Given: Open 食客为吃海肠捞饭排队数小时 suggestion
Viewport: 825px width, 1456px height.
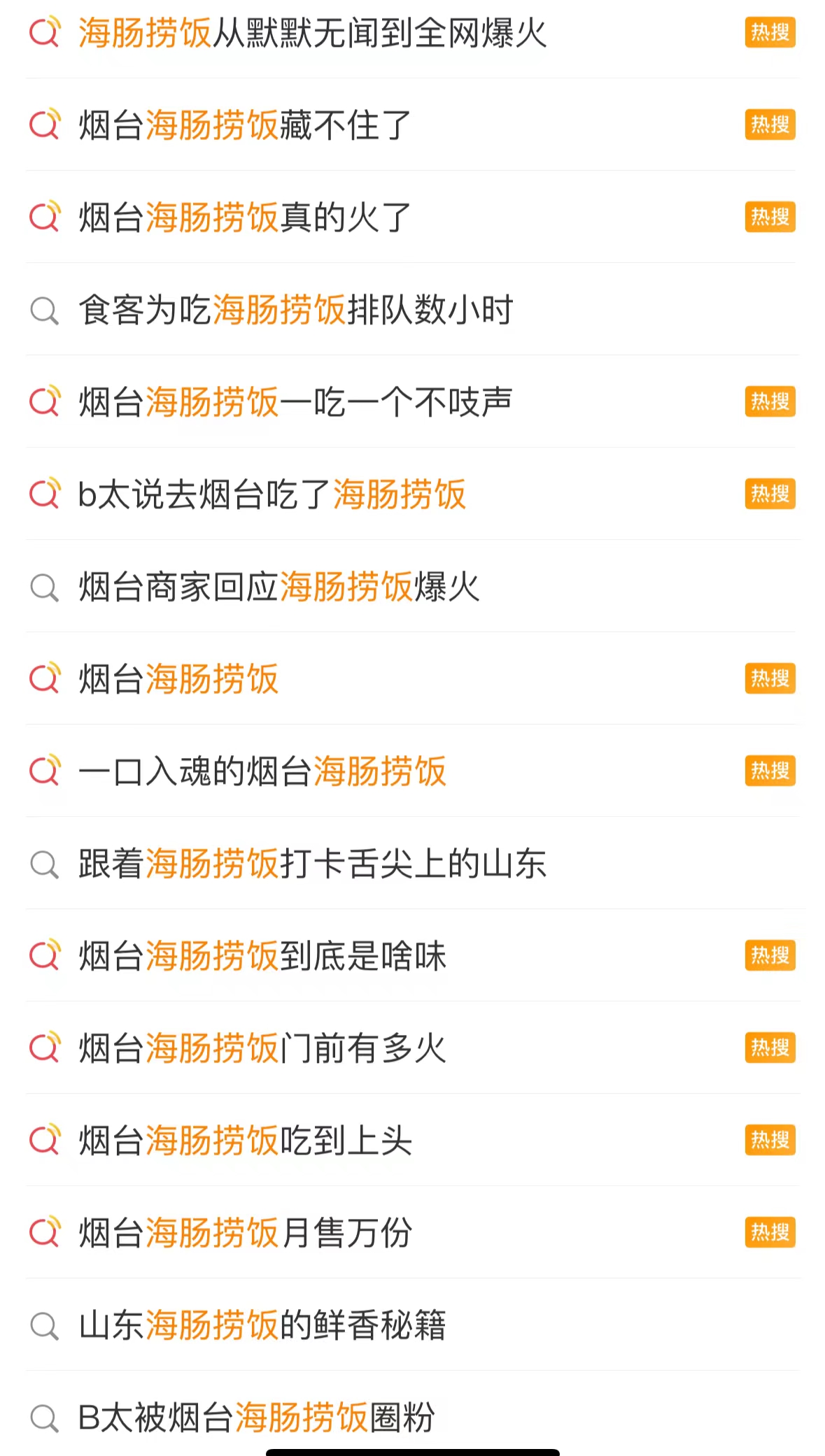Looking at the screenshot, I should 412,310.
